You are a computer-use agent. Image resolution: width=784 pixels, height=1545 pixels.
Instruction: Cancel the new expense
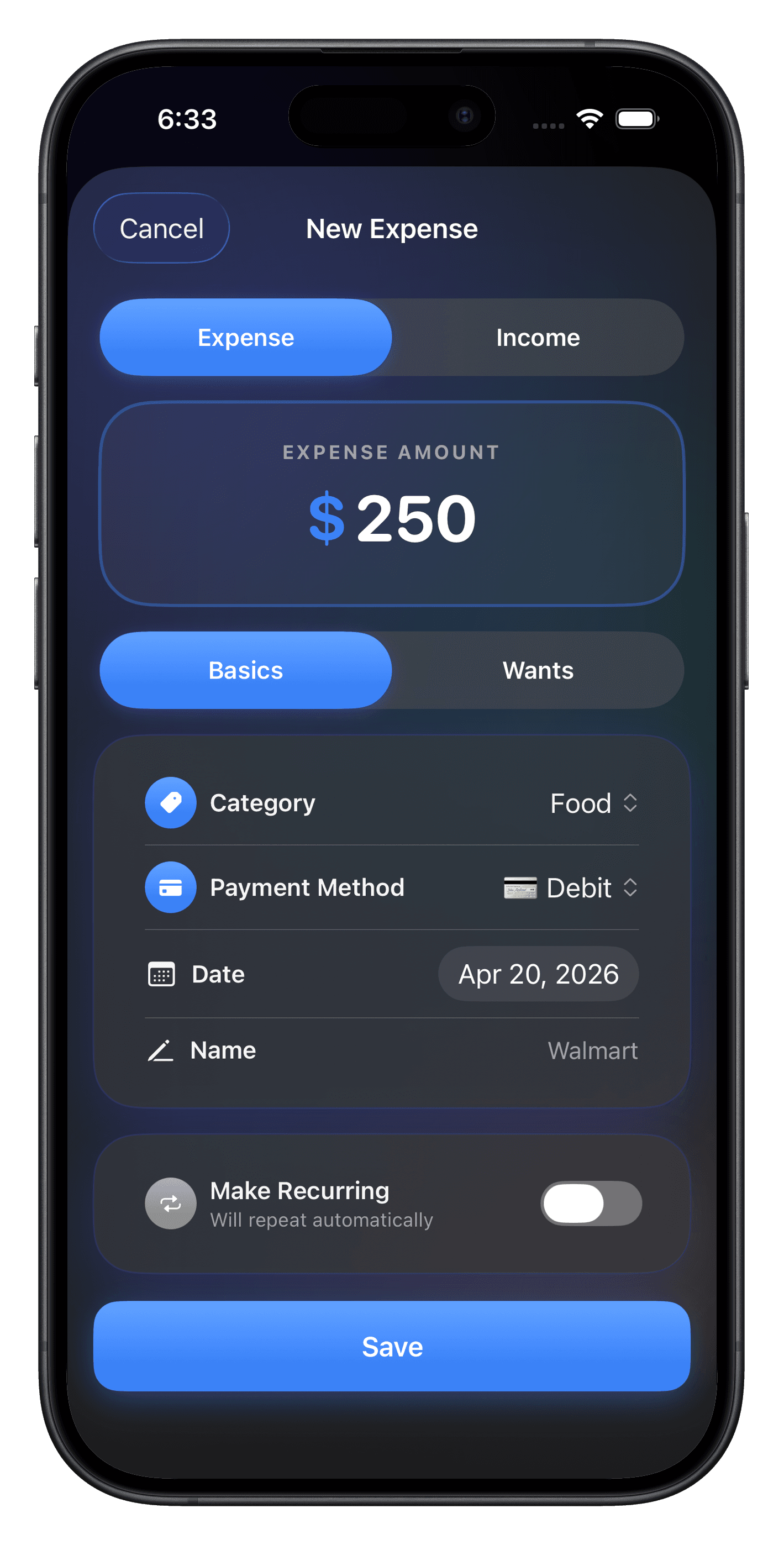(161, 229)
